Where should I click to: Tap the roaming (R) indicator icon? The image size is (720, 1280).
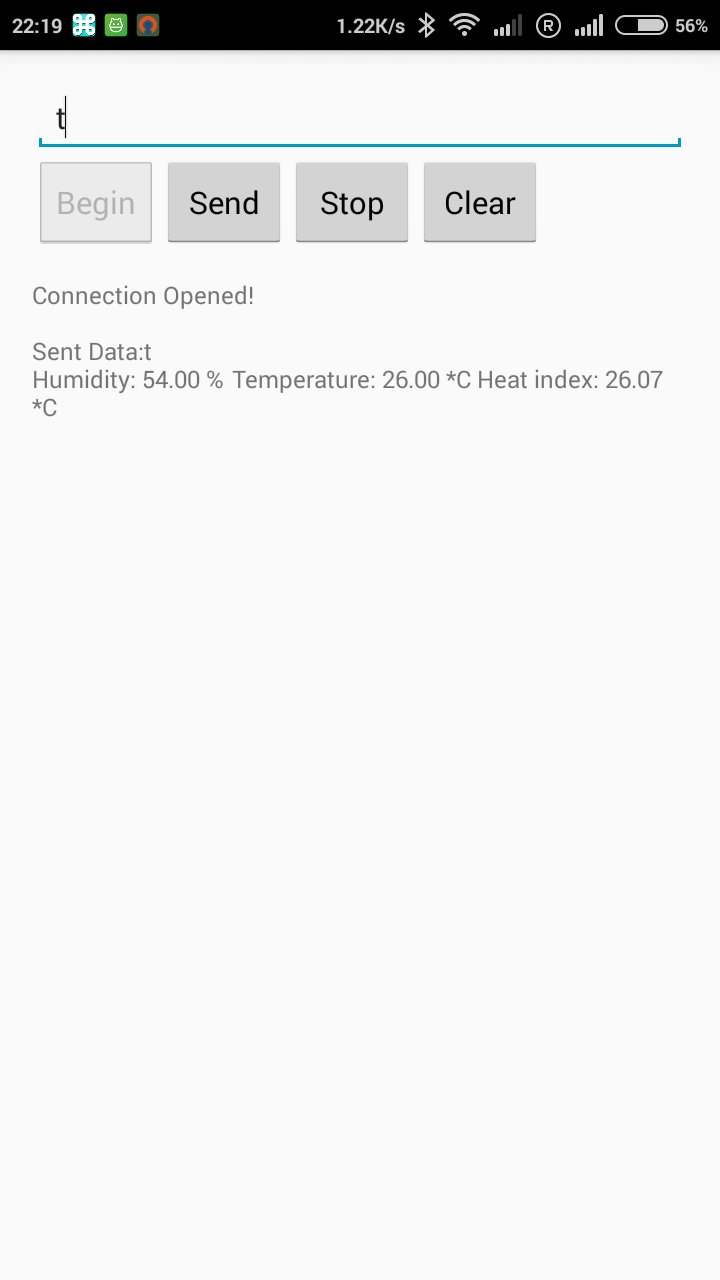548,25
